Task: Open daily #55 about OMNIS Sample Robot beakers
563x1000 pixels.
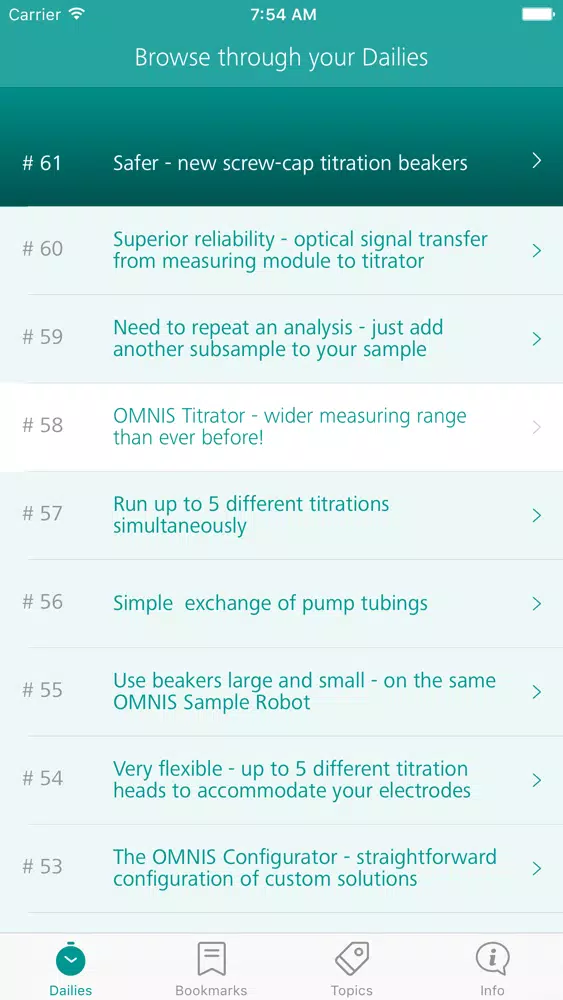Action: click(281, 692)
